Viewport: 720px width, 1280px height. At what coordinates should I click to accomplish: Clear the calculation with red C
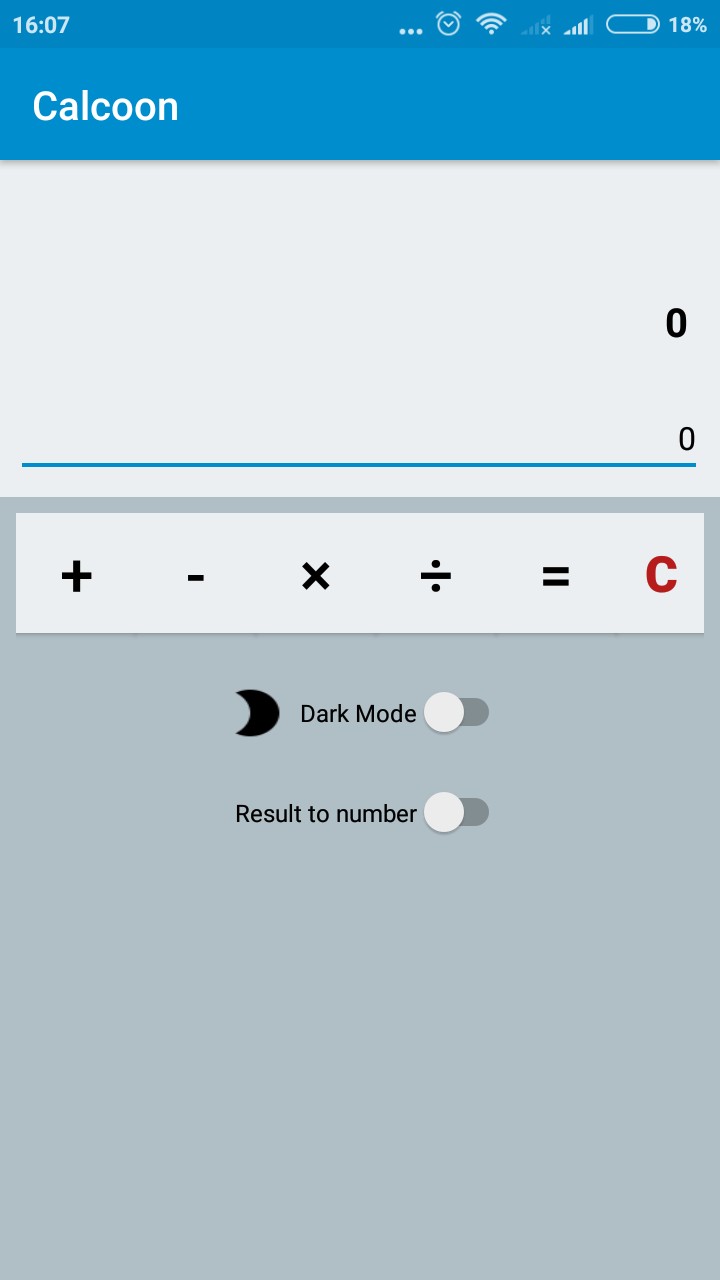tap(661, 575)
